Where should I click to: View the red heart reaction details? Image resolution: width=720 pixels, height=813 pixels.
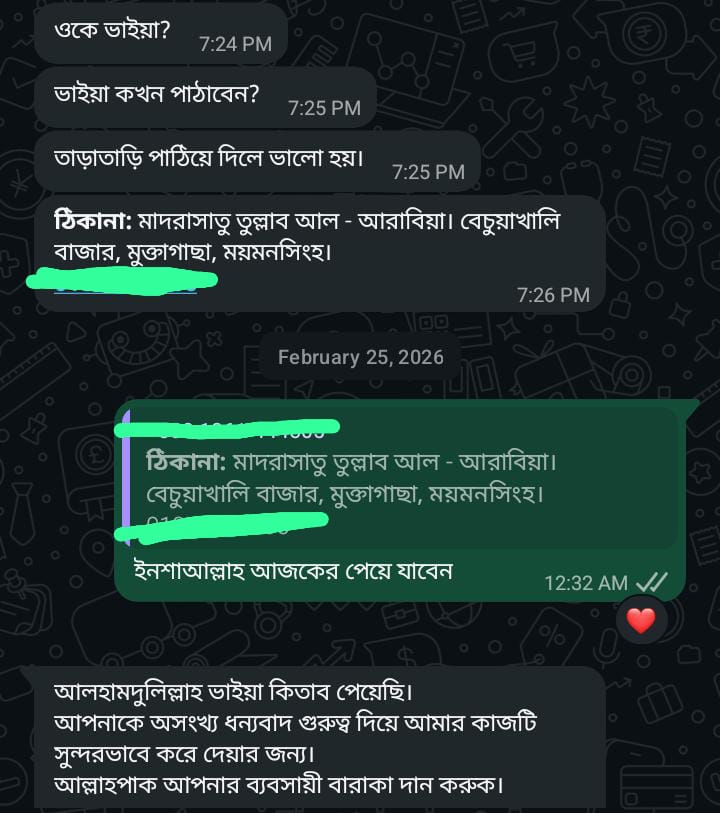click(641, 621)
